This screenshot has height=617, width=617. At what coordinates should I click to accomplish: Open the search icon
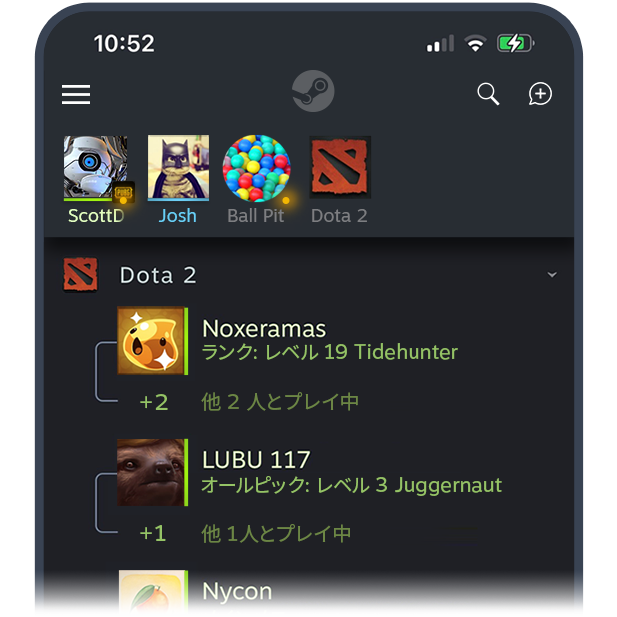click(x=488, y=94)
